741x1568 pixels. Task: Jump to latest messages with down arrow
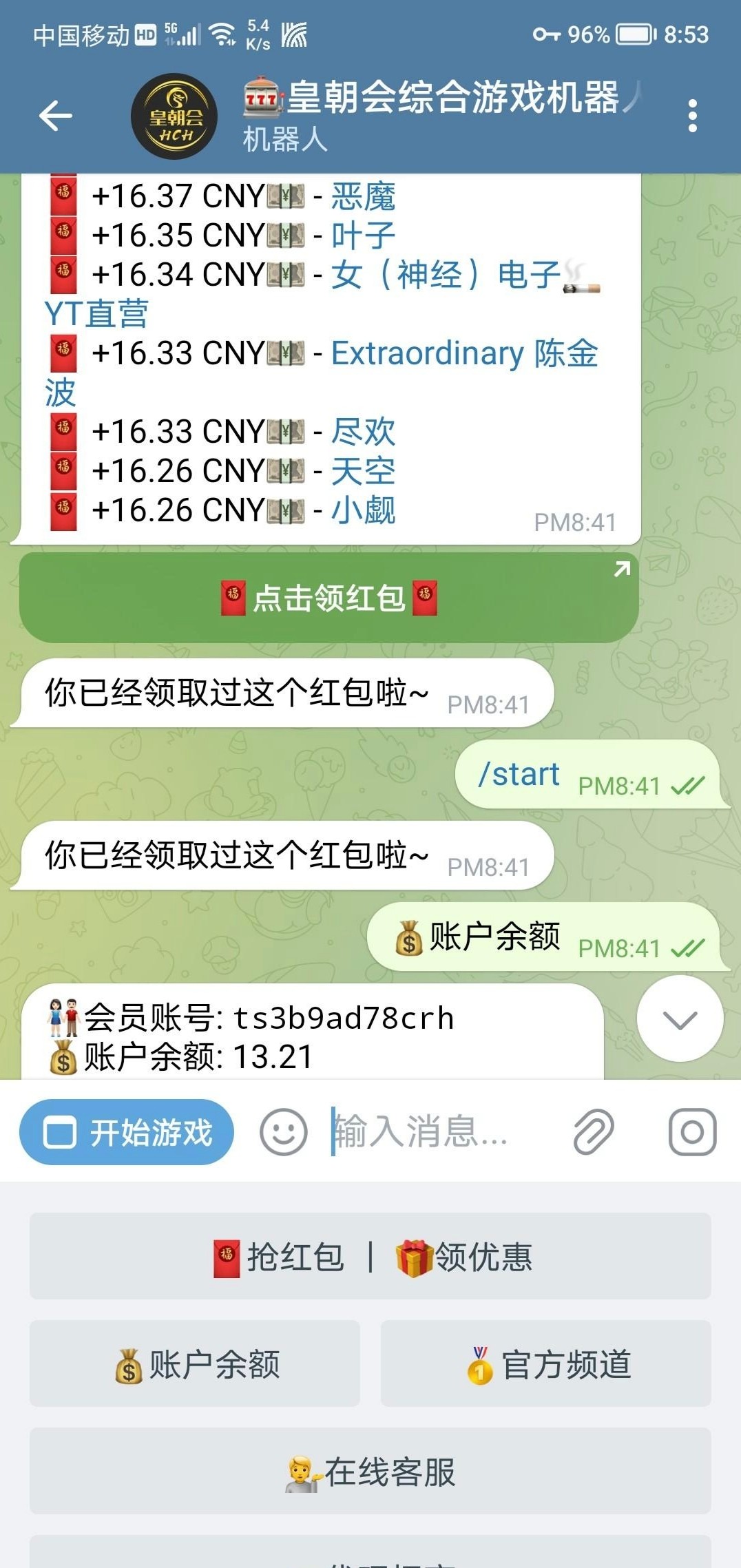coord(680,1018)
